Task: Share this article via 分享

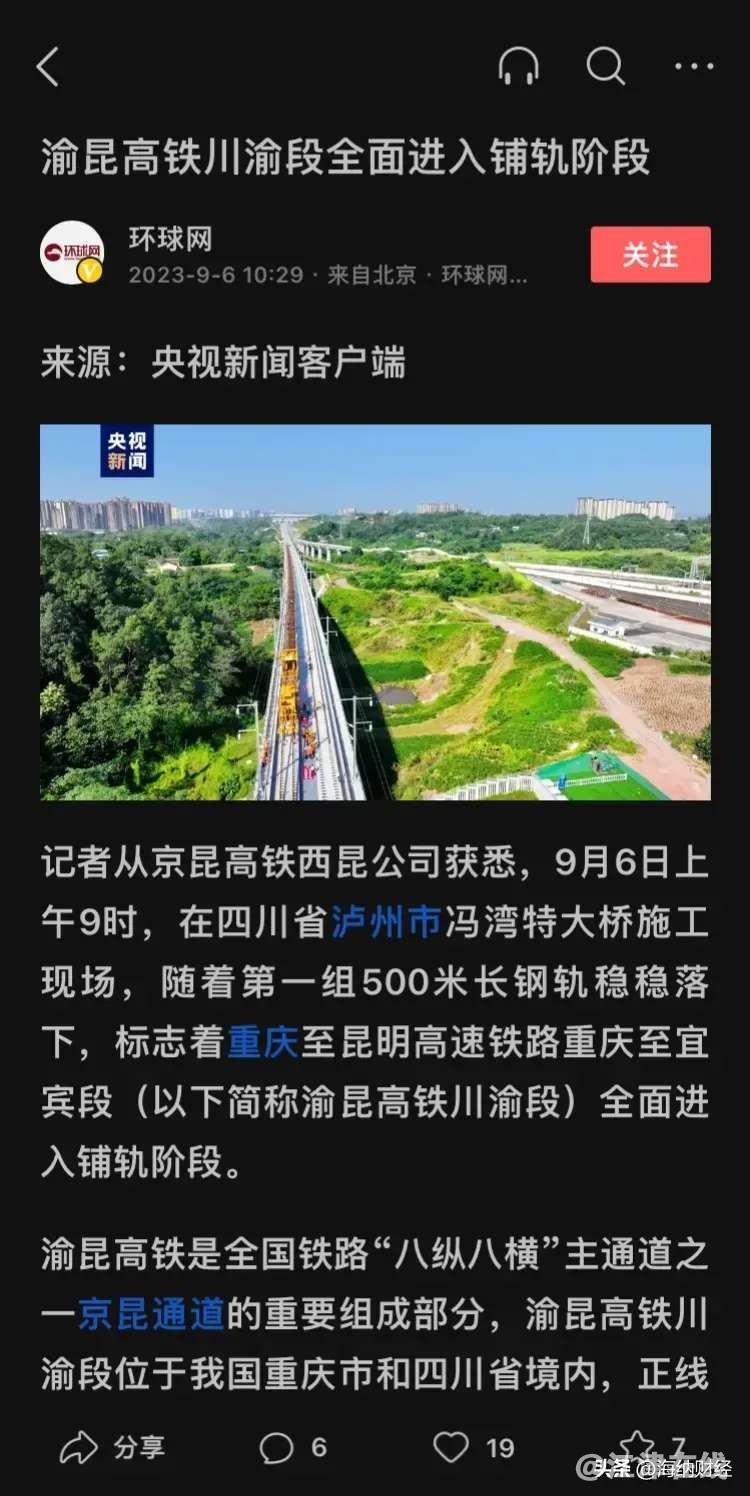Action: (112, 1447)
